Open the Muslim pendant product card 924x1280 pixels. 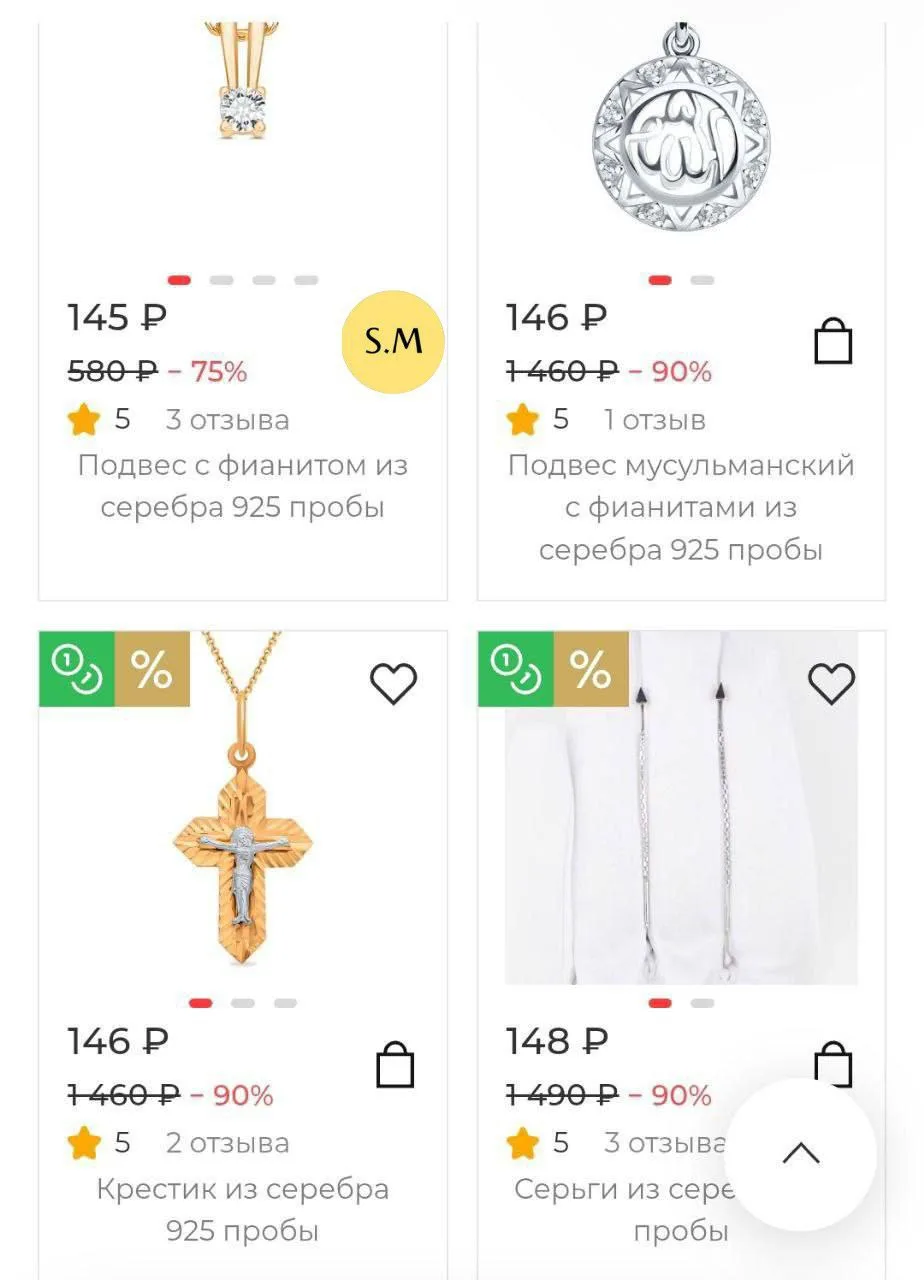680,507
